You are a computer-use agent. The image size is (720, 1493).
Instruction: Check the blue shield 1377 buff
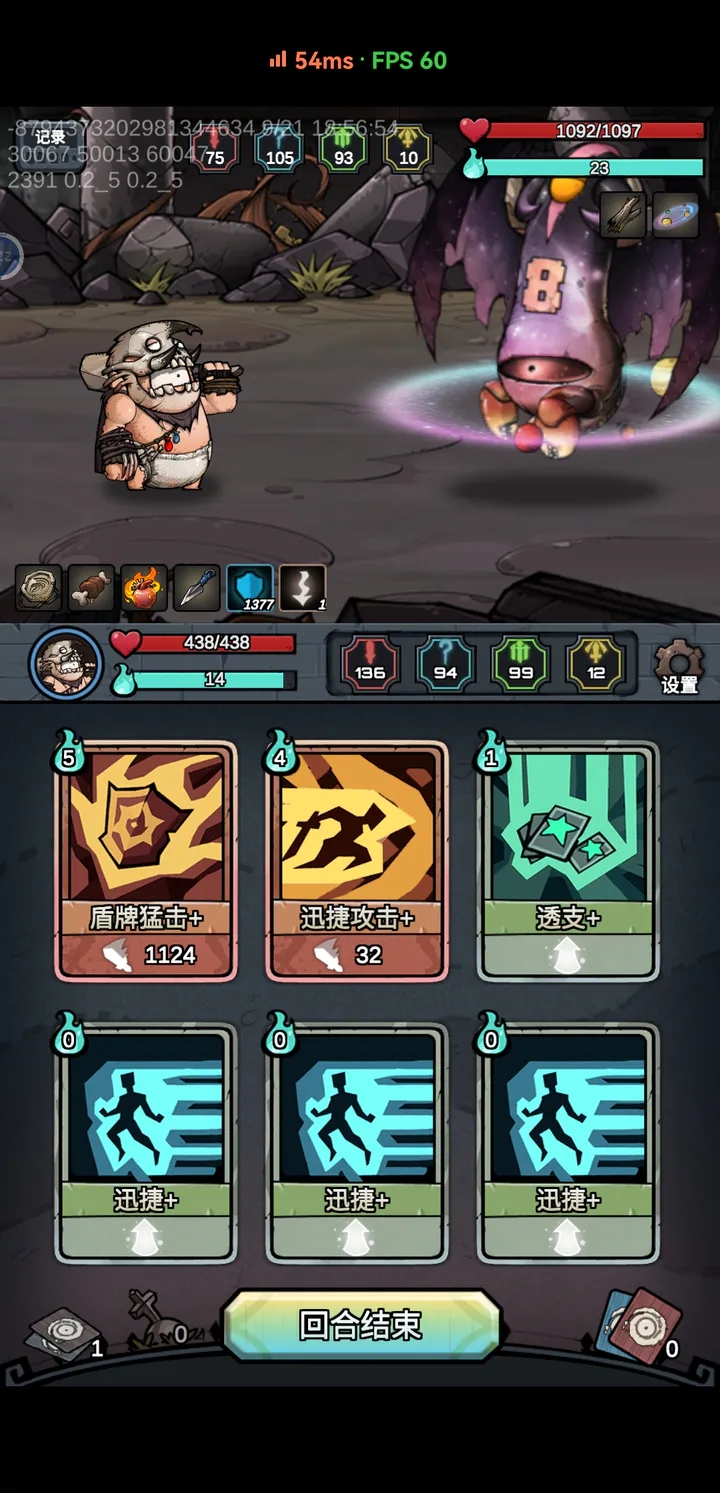click(250, 589)
